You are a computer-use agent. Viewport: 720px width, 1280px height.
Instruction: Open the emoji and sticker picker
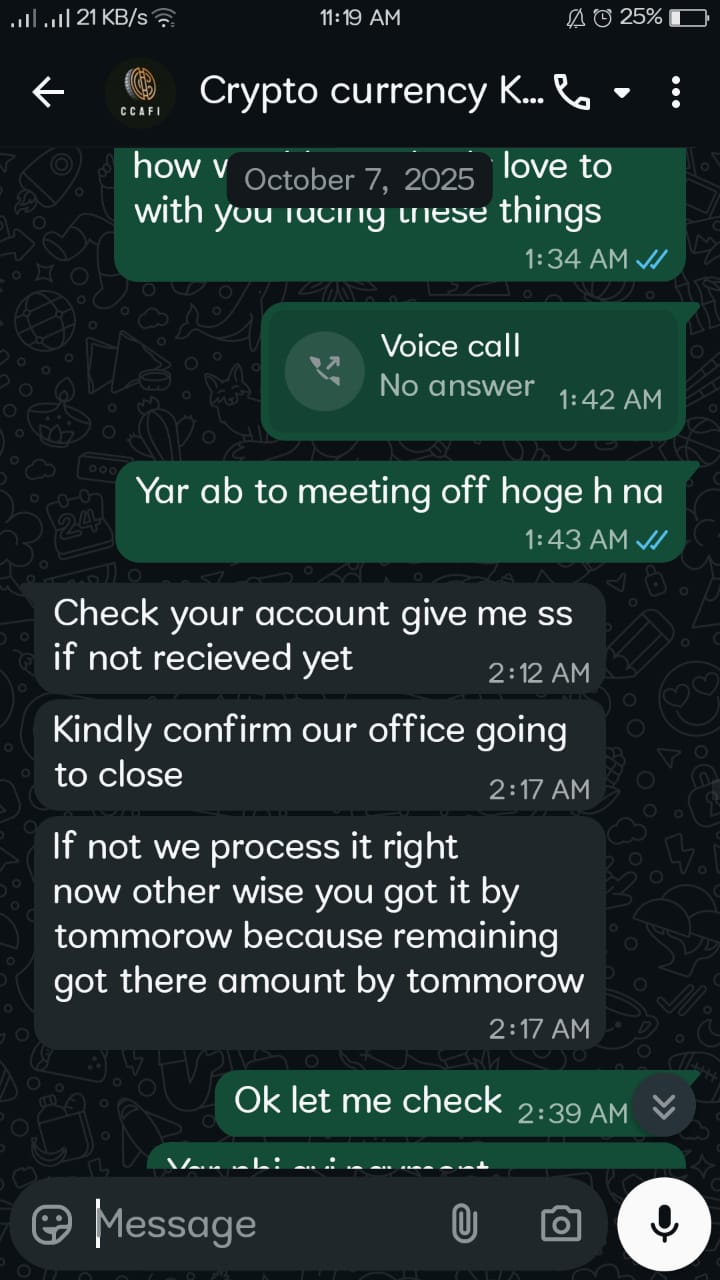(52, 1223)
